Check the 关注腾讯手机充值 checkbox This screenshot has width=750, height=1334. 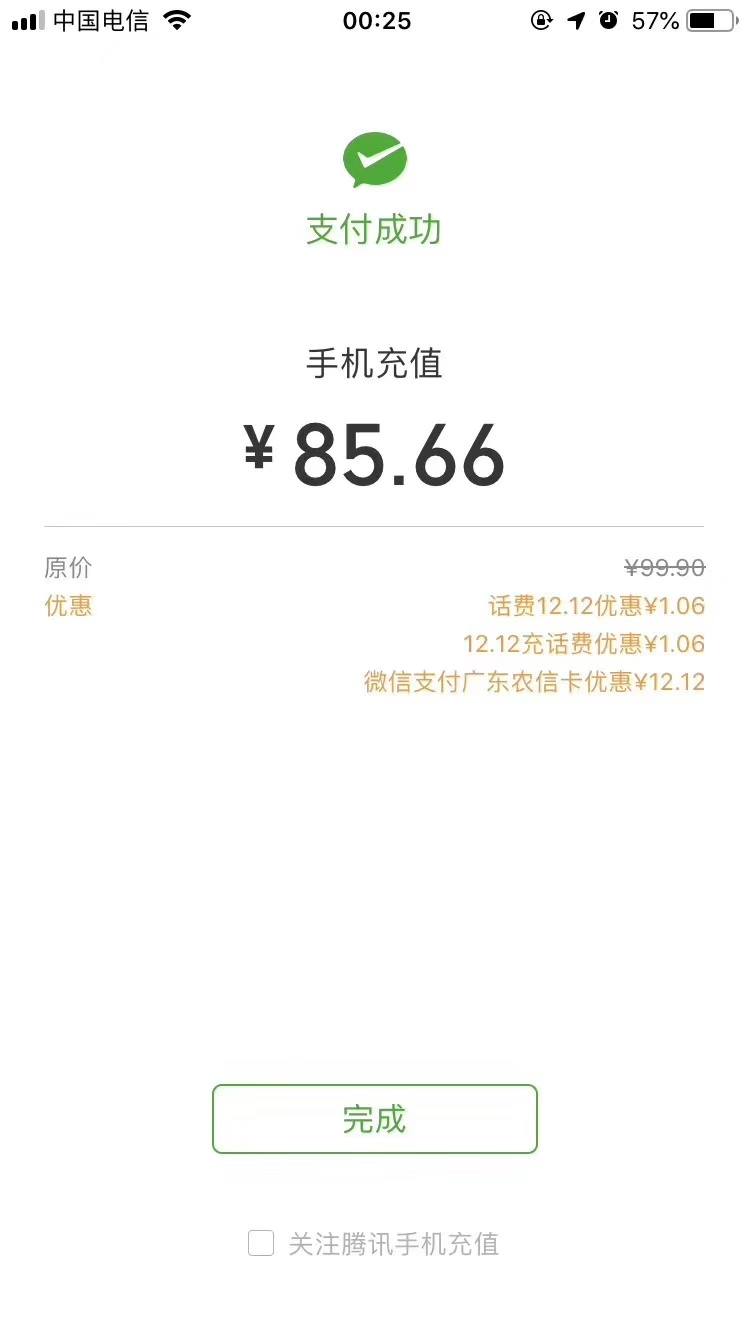click(261, 1243)
